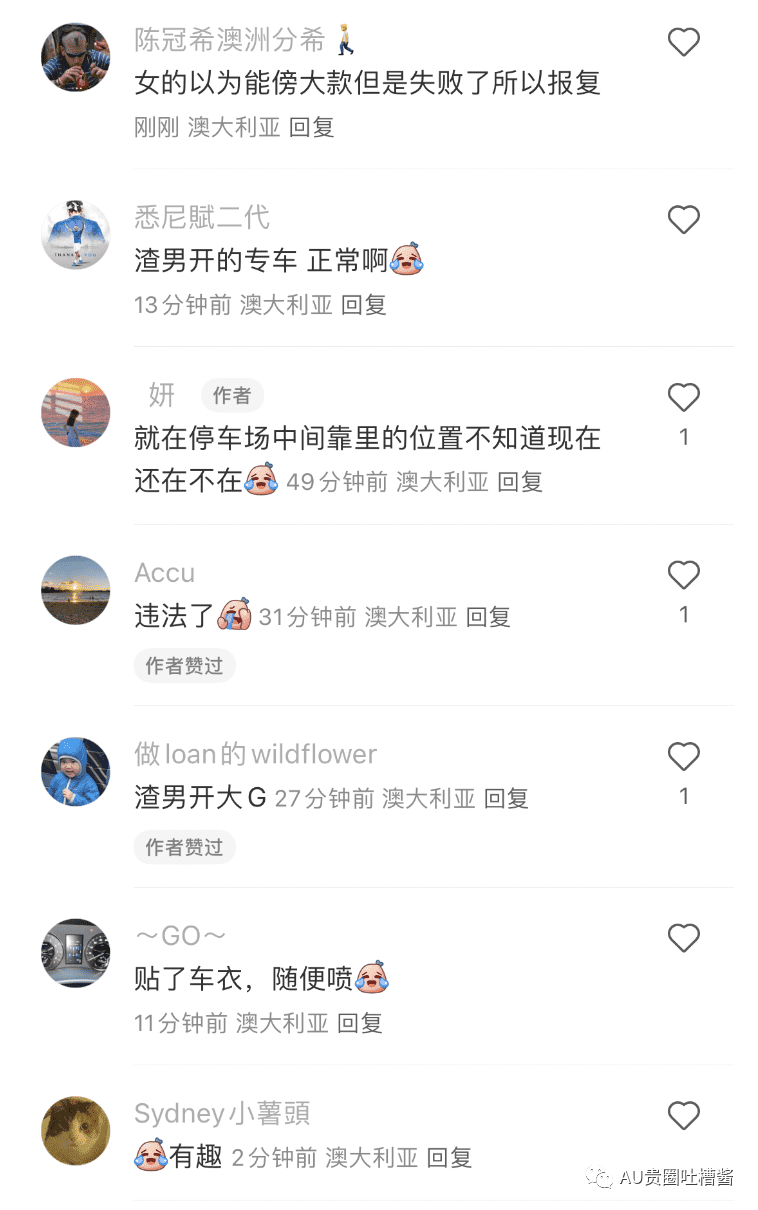Like ~GO~'s comment about 车衣
This screenshot has height=1210, width=758.
(683, 938)
